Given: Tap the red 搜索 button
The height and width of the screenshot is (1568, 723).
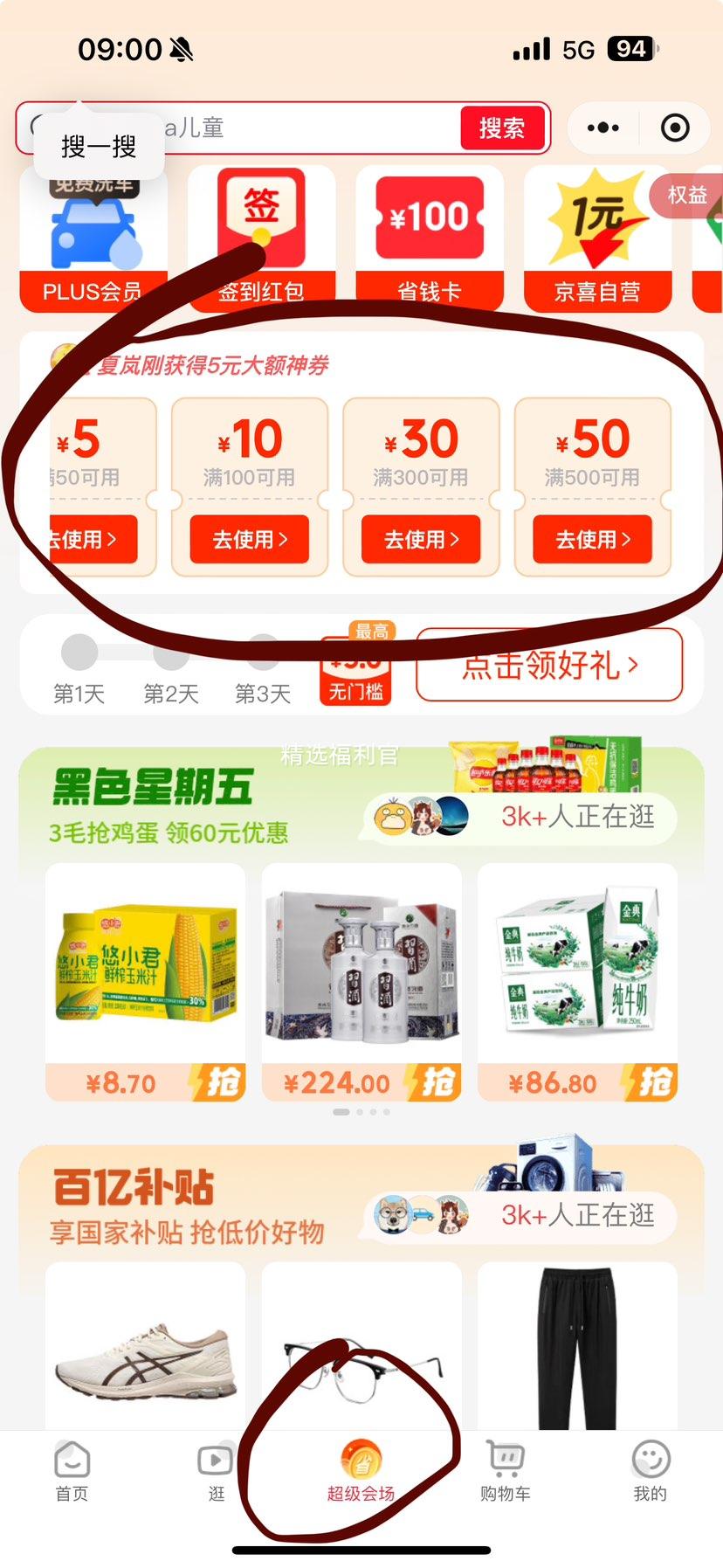Looking at the screenshot, I should [502, 128].
